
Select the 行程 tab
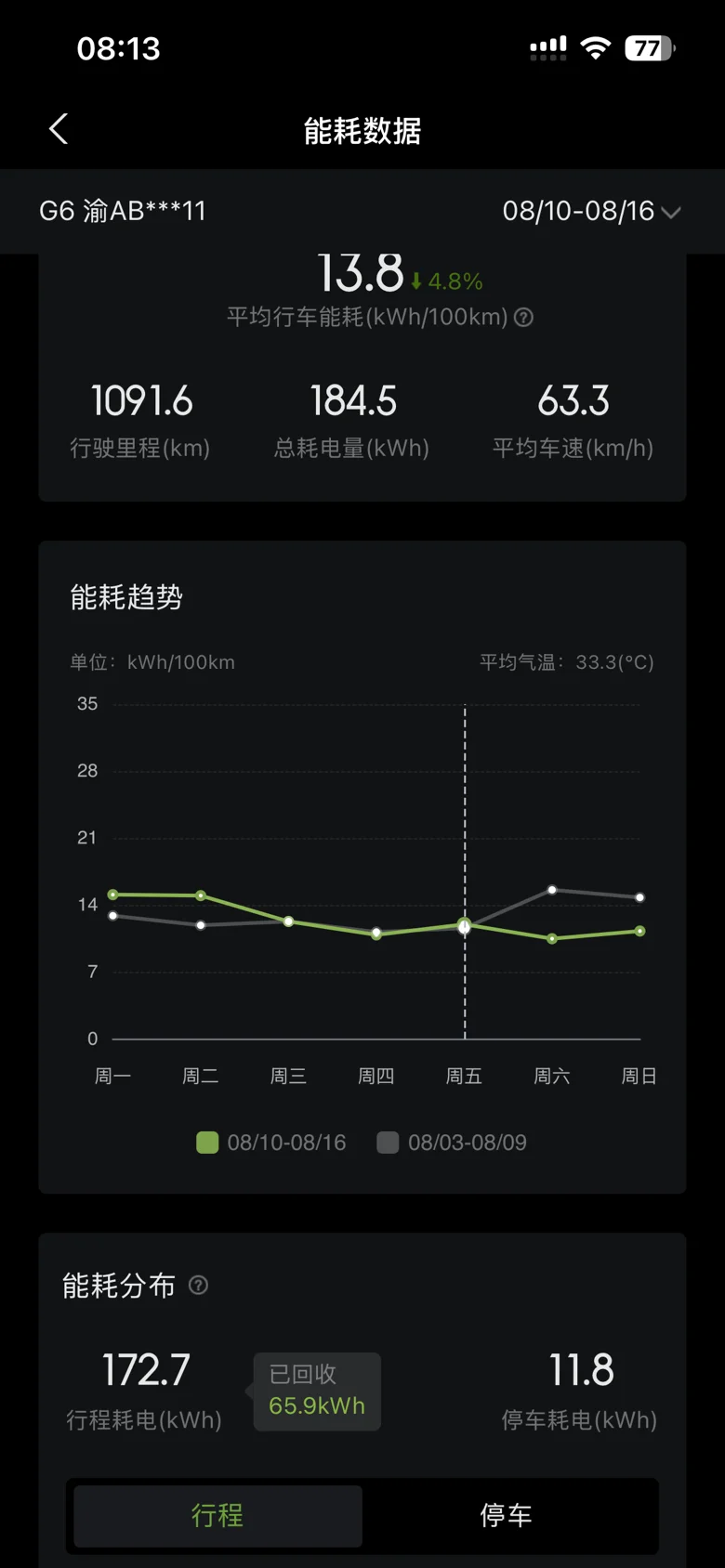tap(217, 1515)
